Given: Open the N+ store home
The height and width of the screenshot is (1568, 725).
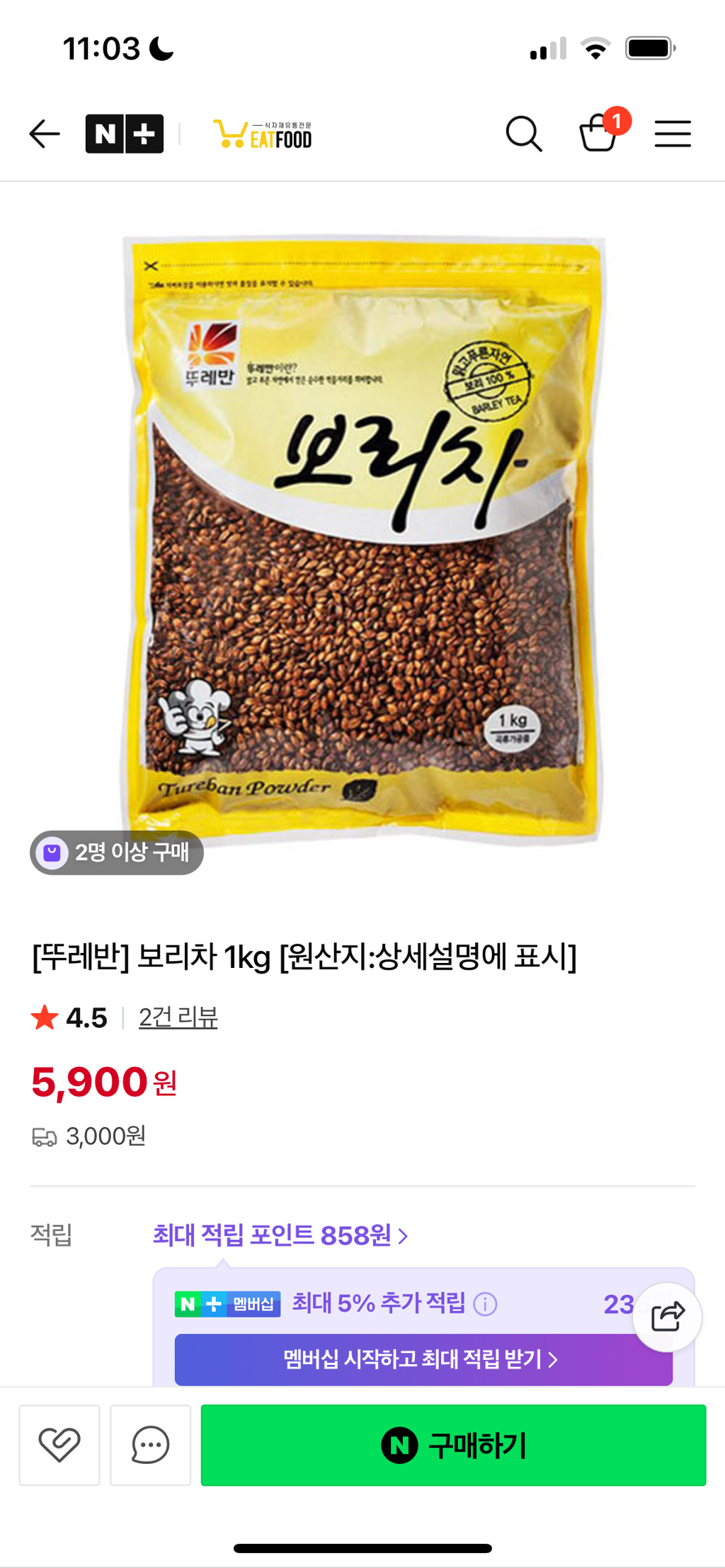Looking at the screenshot, I should (x=125, y=134).
